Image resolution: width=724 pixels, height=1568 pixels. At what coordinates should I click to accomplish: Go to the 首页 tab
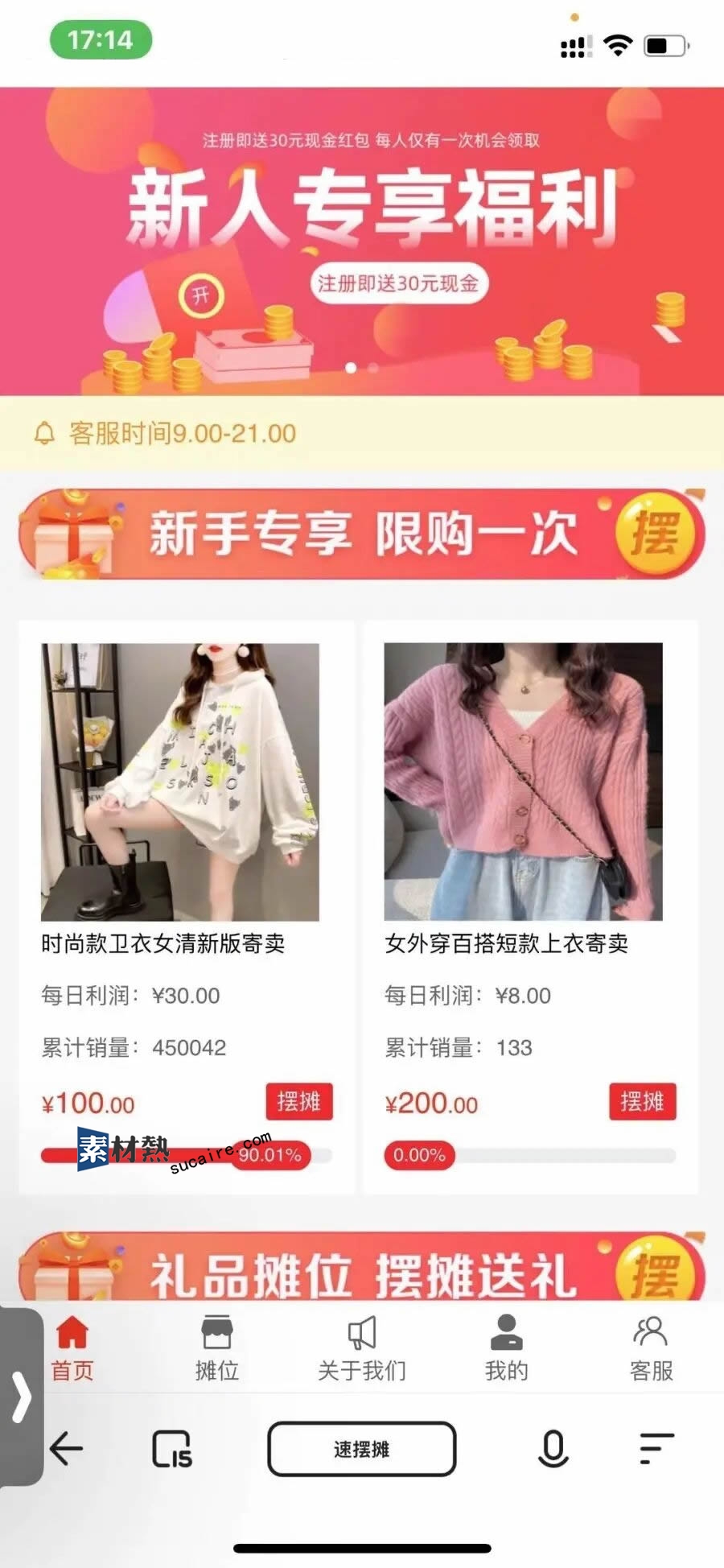[x=72, y=1349]
